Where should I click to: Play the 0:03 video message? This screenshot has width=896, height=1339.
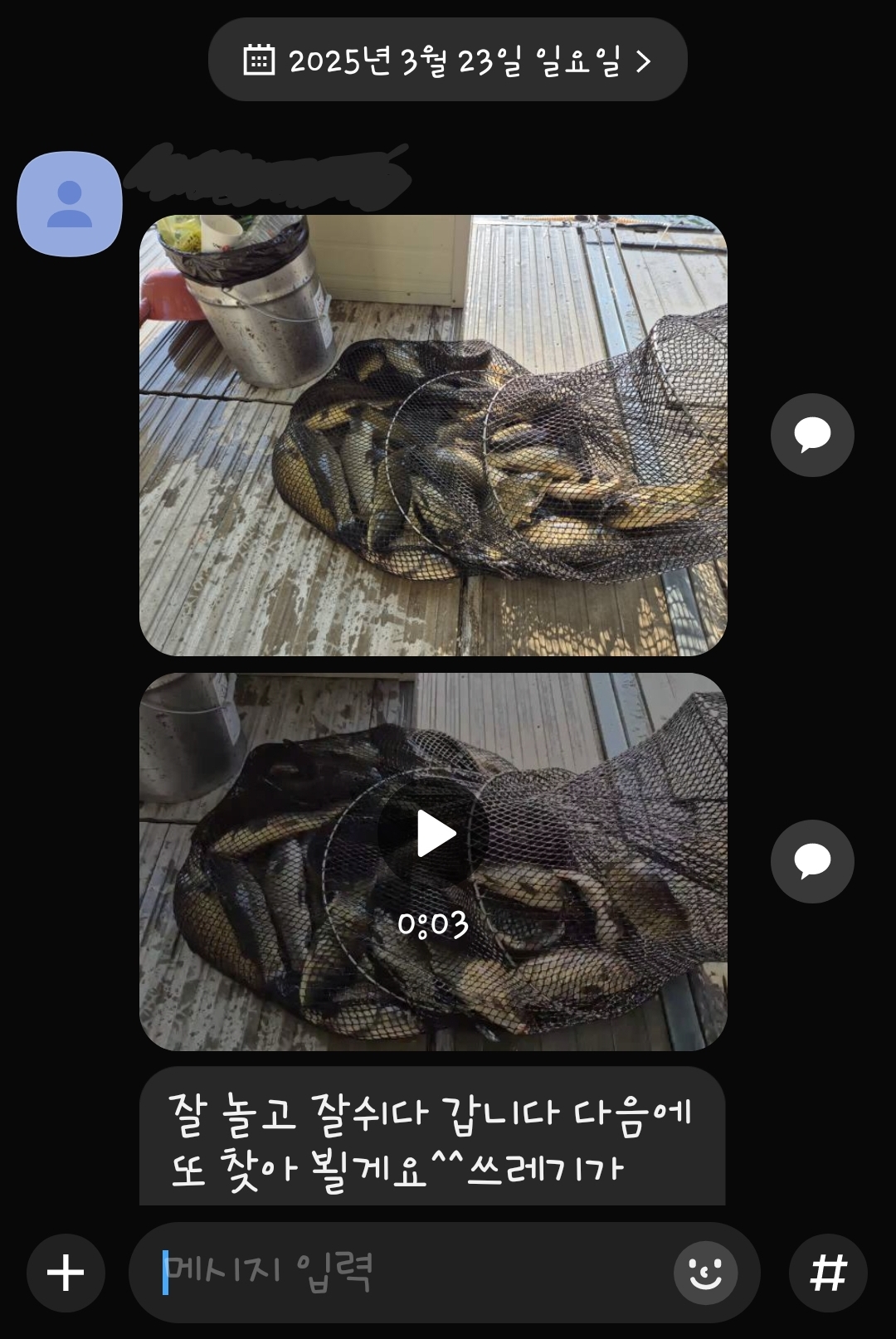tap(435, 834)
